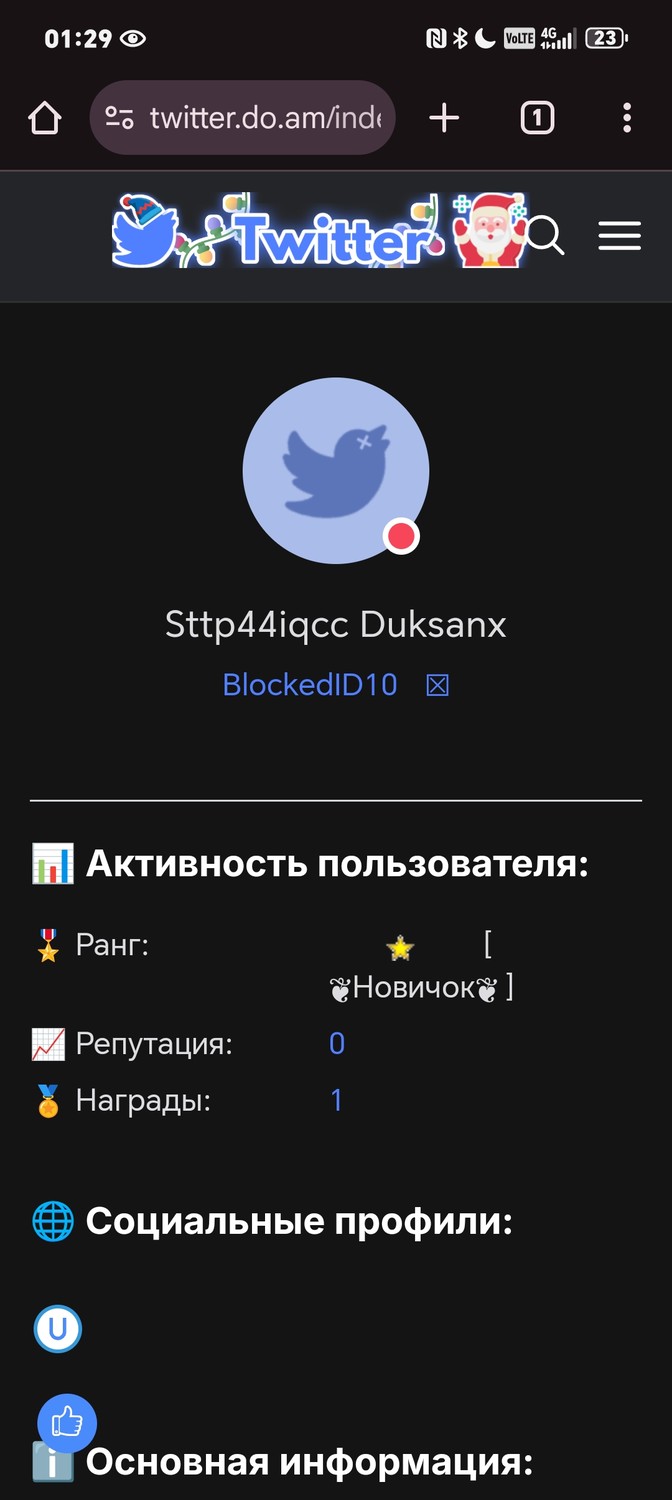
Task: Show the open tabs switcher
Action: (537, 118)
